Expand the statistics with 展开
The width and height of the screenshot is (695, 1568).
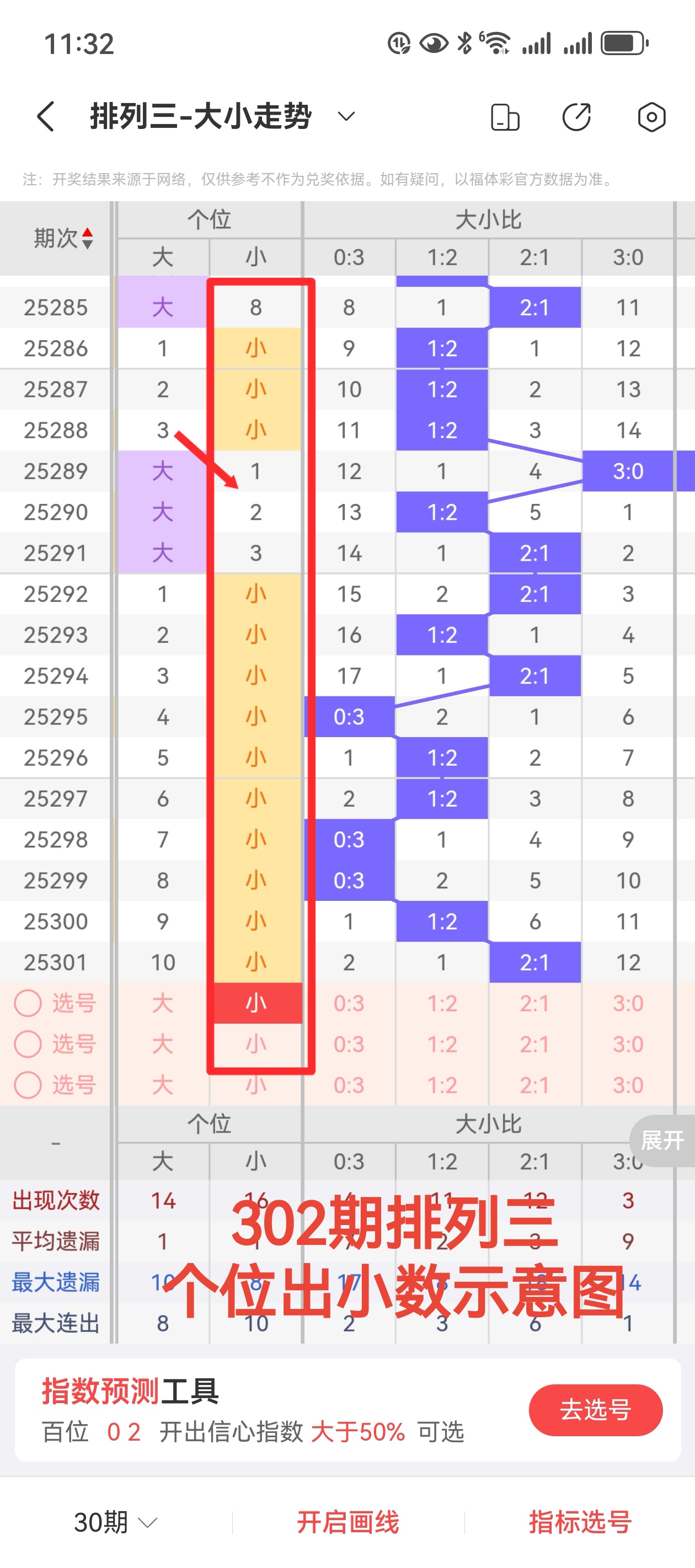pyautogui.click(x=662, y=1140)
